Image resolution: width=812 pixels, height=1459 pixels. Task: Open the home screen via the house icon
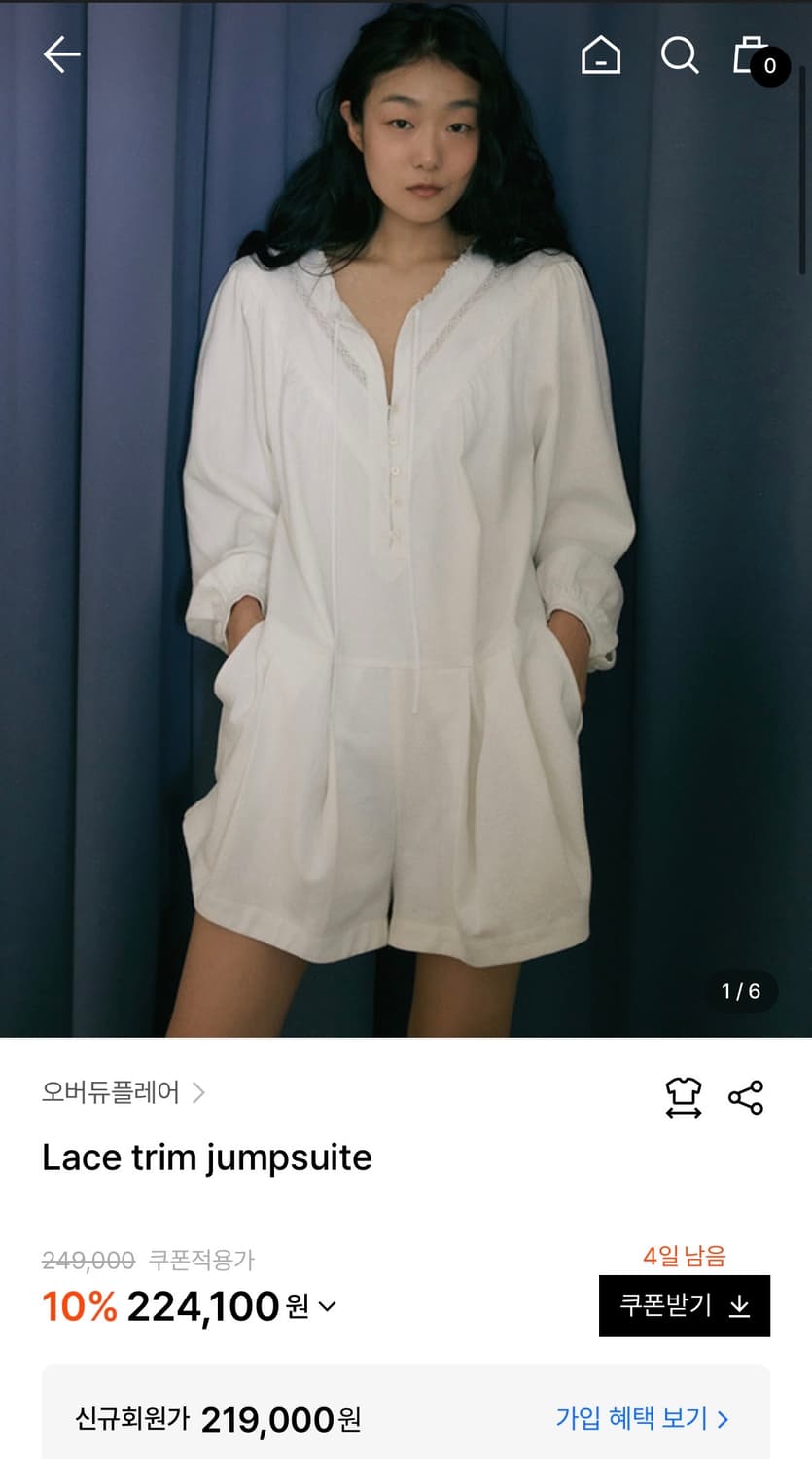click(602, 55)
